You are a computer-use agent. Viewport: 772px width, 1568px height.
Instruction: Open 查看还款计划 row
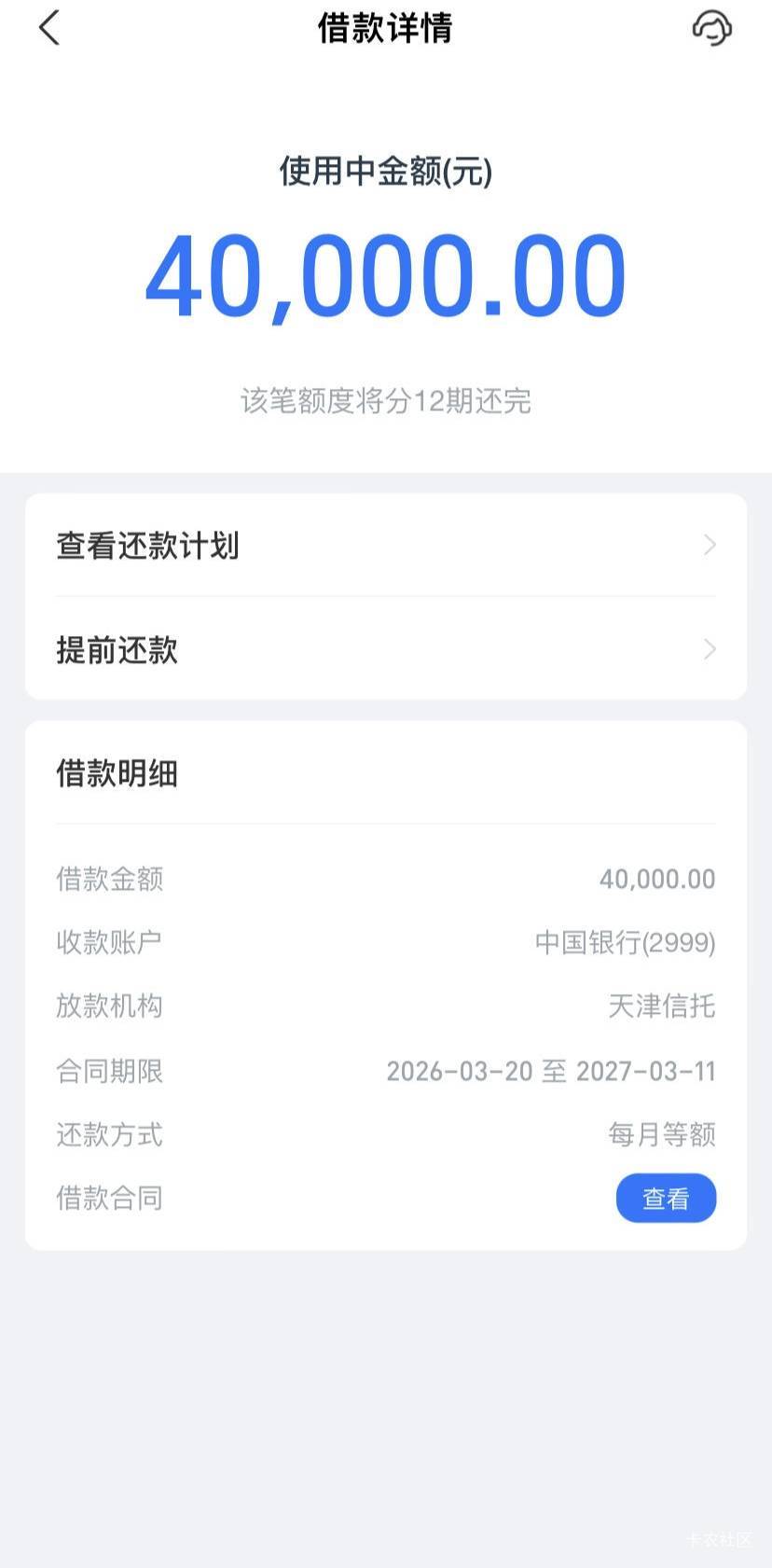point(386,546)
